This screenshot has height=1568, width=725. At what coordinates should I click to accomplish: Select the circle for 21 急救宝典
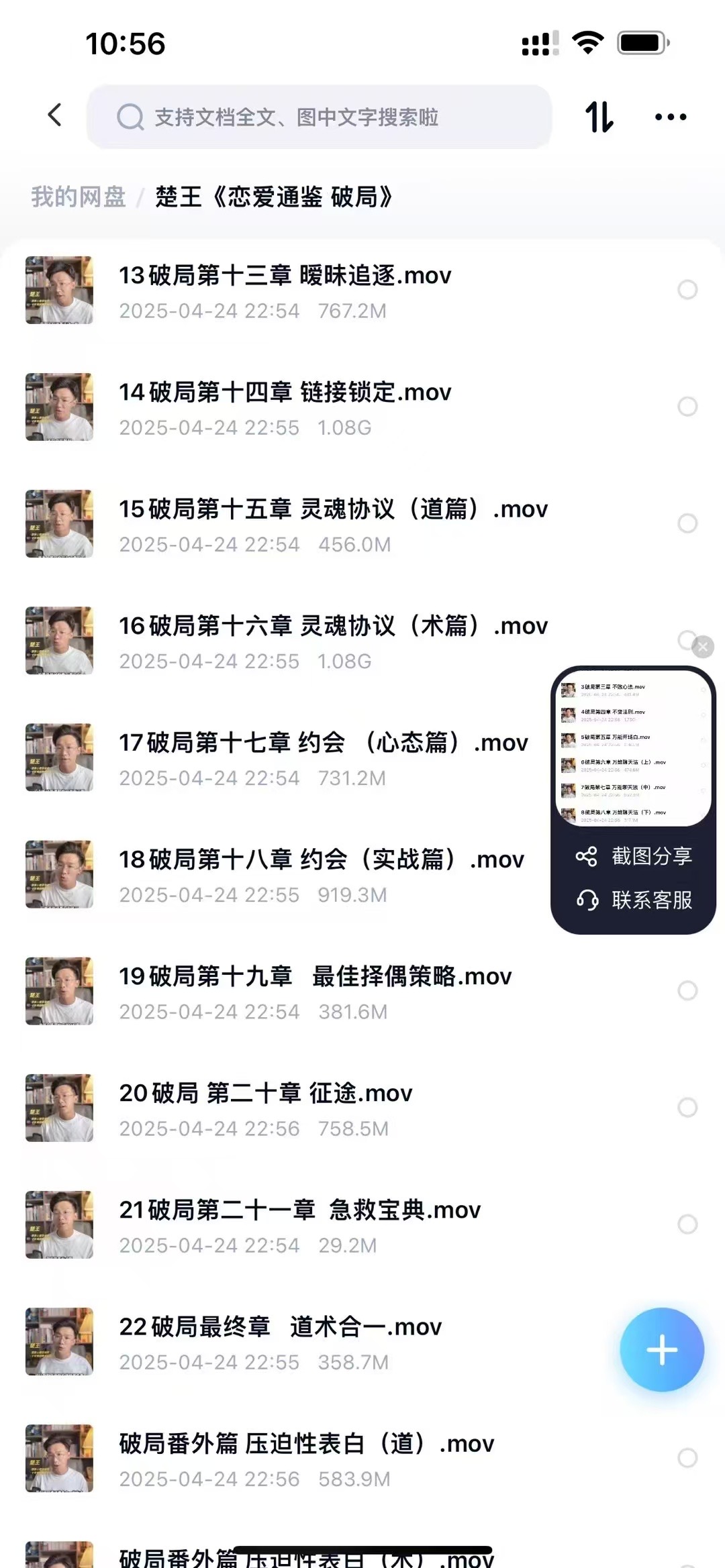pos(687,1224)
